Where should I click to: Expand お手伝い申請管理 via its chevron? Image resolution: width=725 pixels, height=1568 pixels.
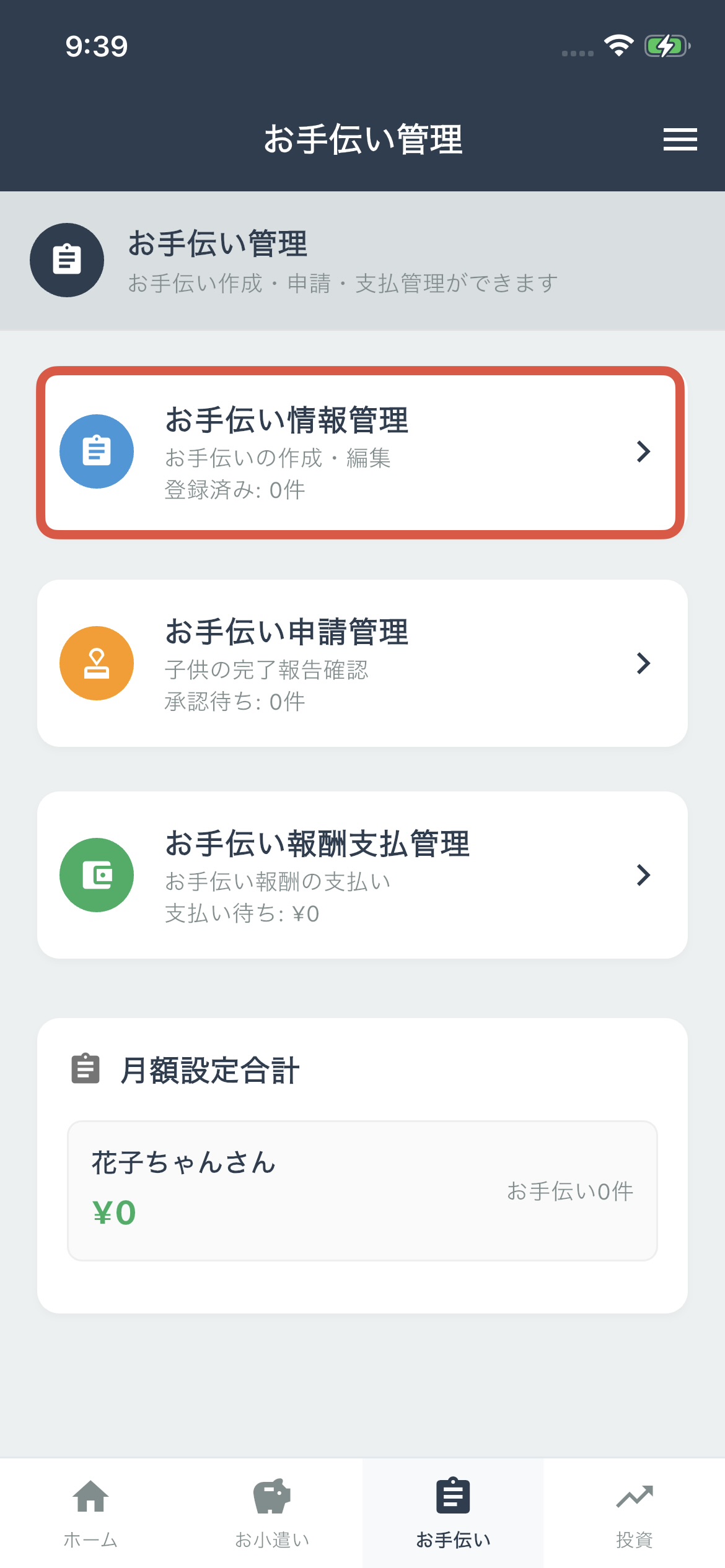pos(644,663)
